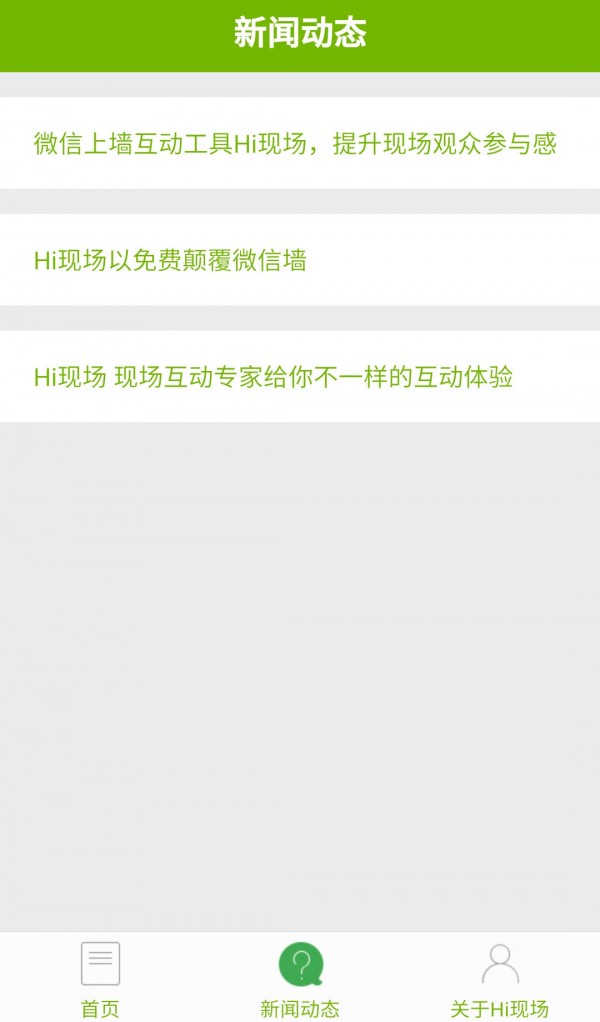This screenshot has height=1022, width=600.
Task: Select the 新闻动态 tab
Action: (300, 978)
